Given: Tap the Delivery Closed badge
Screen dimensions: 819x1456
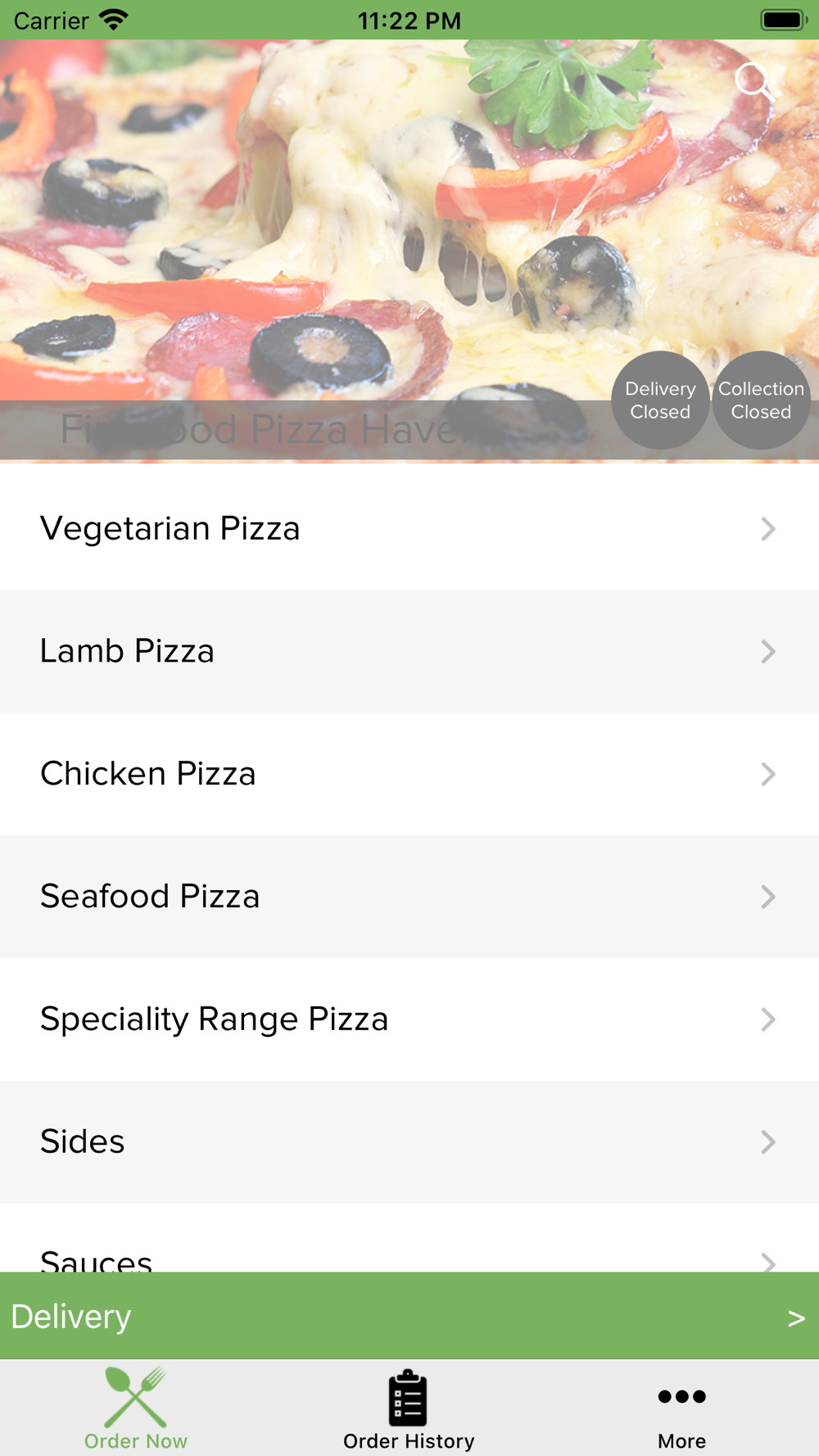Looking at the screenshot, I should 660,400.
